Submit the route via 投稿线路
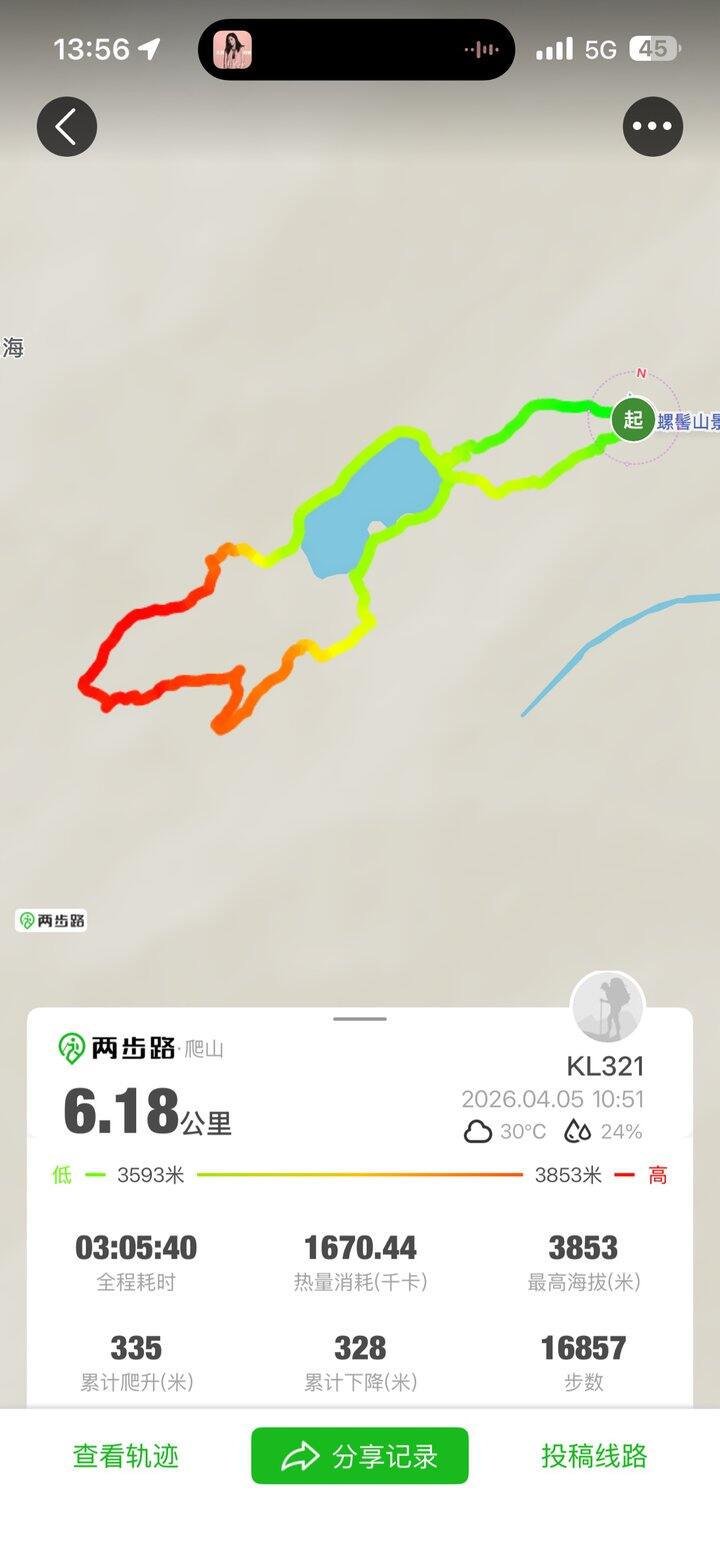Screen dimensions: 720x1560 click(x=594, y=1456)
